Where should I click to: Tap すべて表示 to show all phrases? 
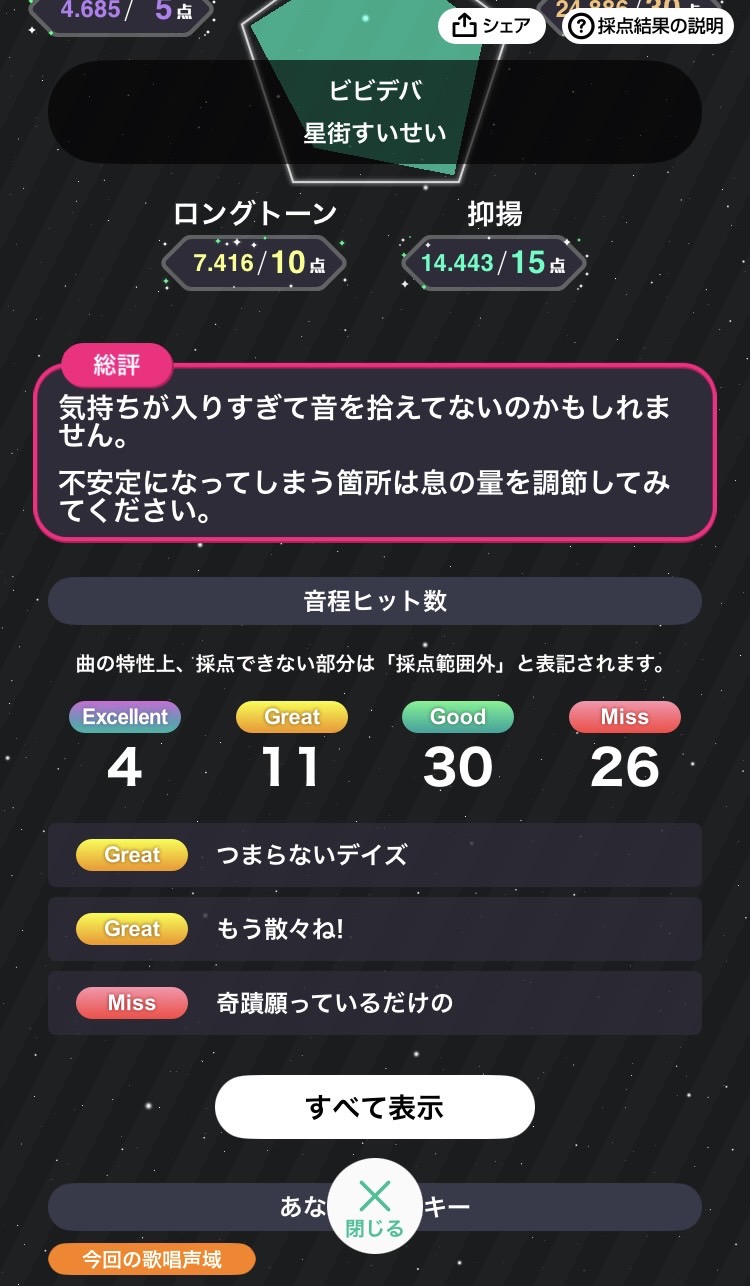click(x=375, y=1107)
